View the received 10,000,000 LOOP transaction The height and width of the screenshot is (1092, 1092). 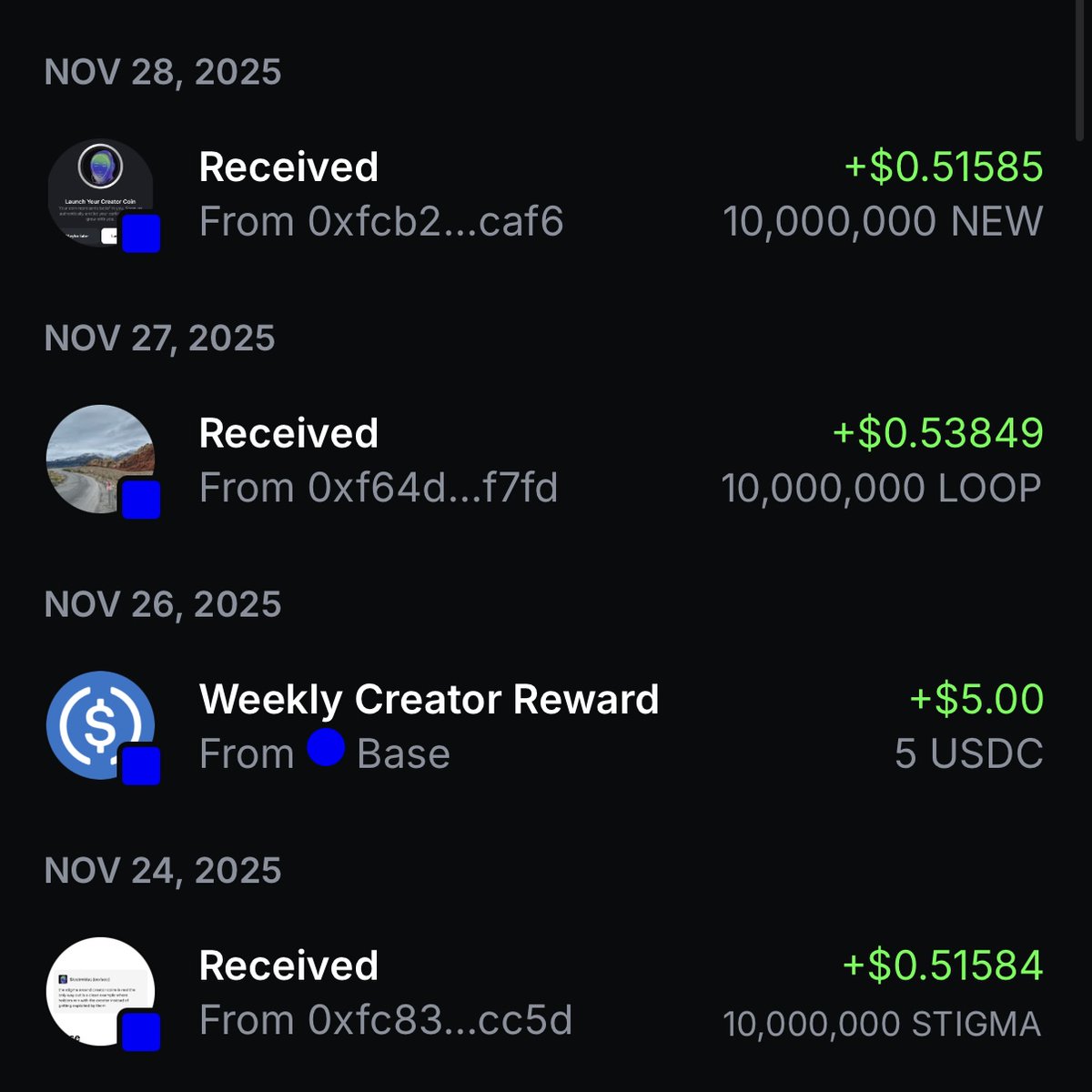544,460
